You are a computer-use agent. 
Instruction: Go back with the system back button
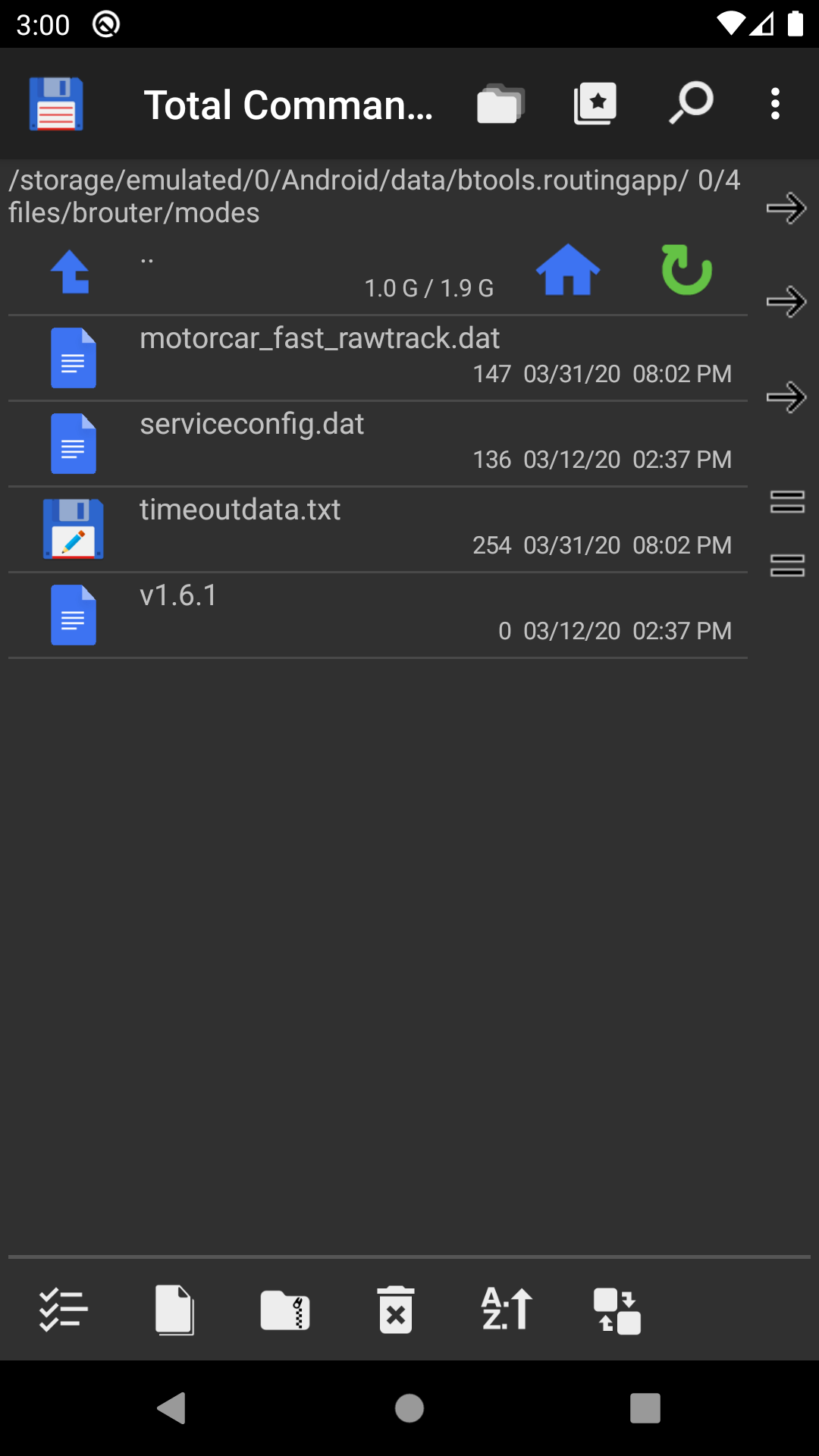click(x=172, y=1408)
